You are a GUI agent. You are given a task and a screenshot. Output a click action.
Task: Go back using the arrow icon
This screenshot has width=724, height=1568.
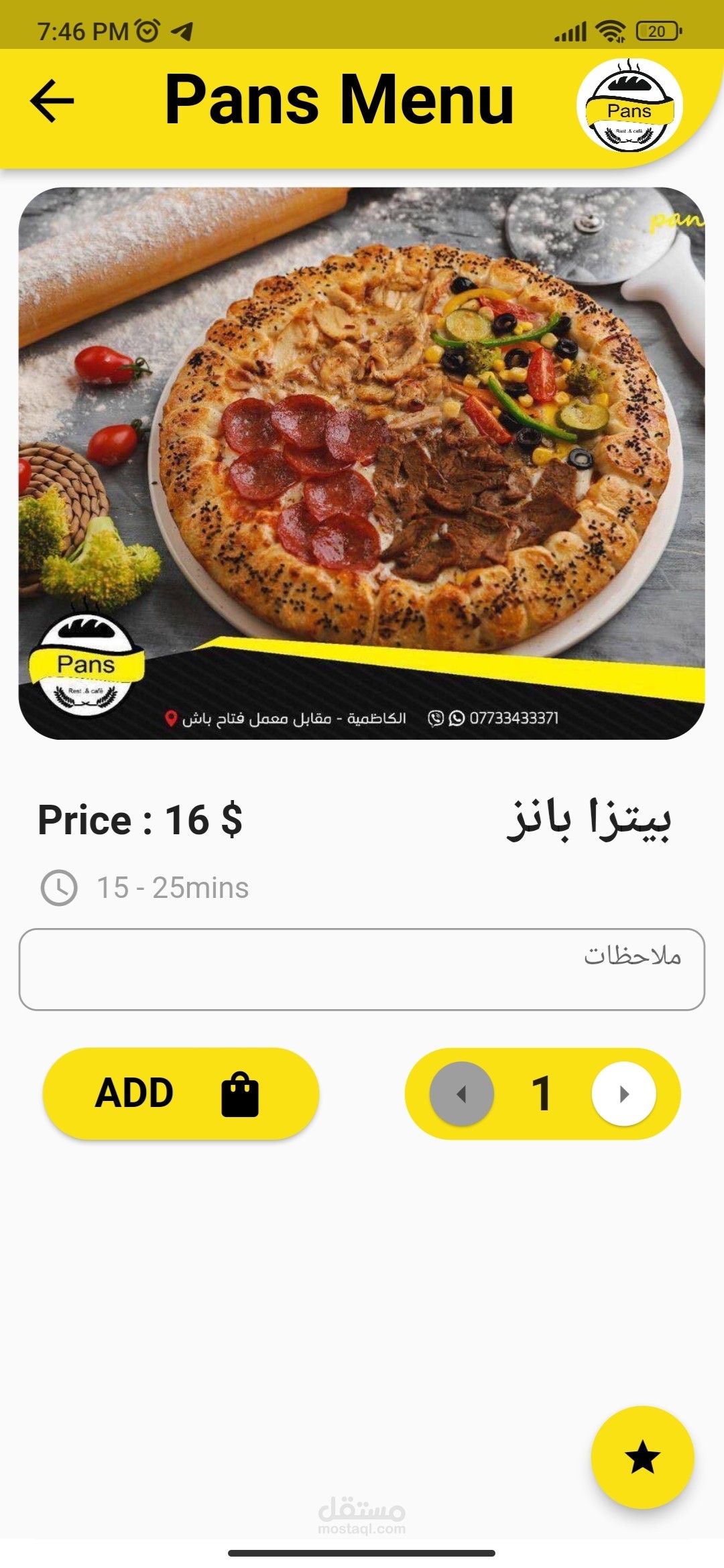coord(52,101)
